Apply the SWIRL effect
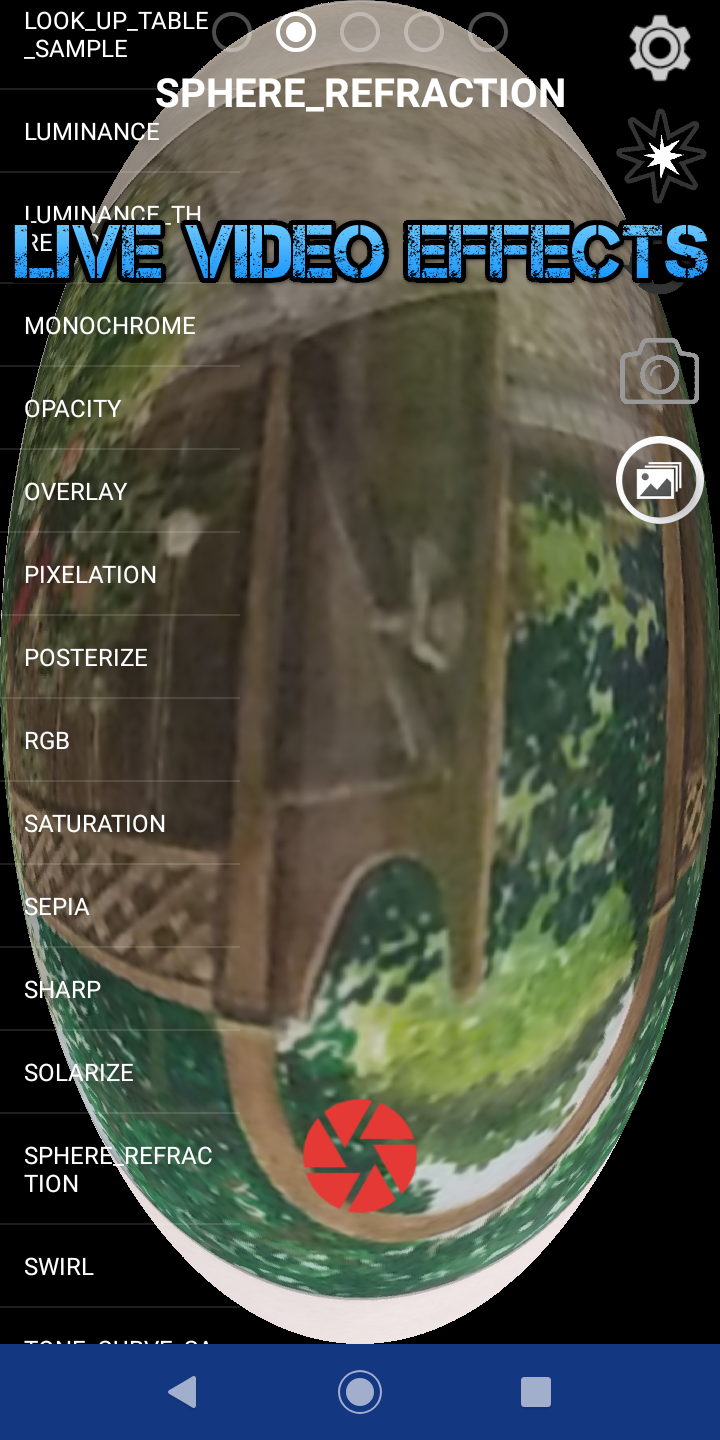Screen dimensions: 720x1440 point(59,1267)
